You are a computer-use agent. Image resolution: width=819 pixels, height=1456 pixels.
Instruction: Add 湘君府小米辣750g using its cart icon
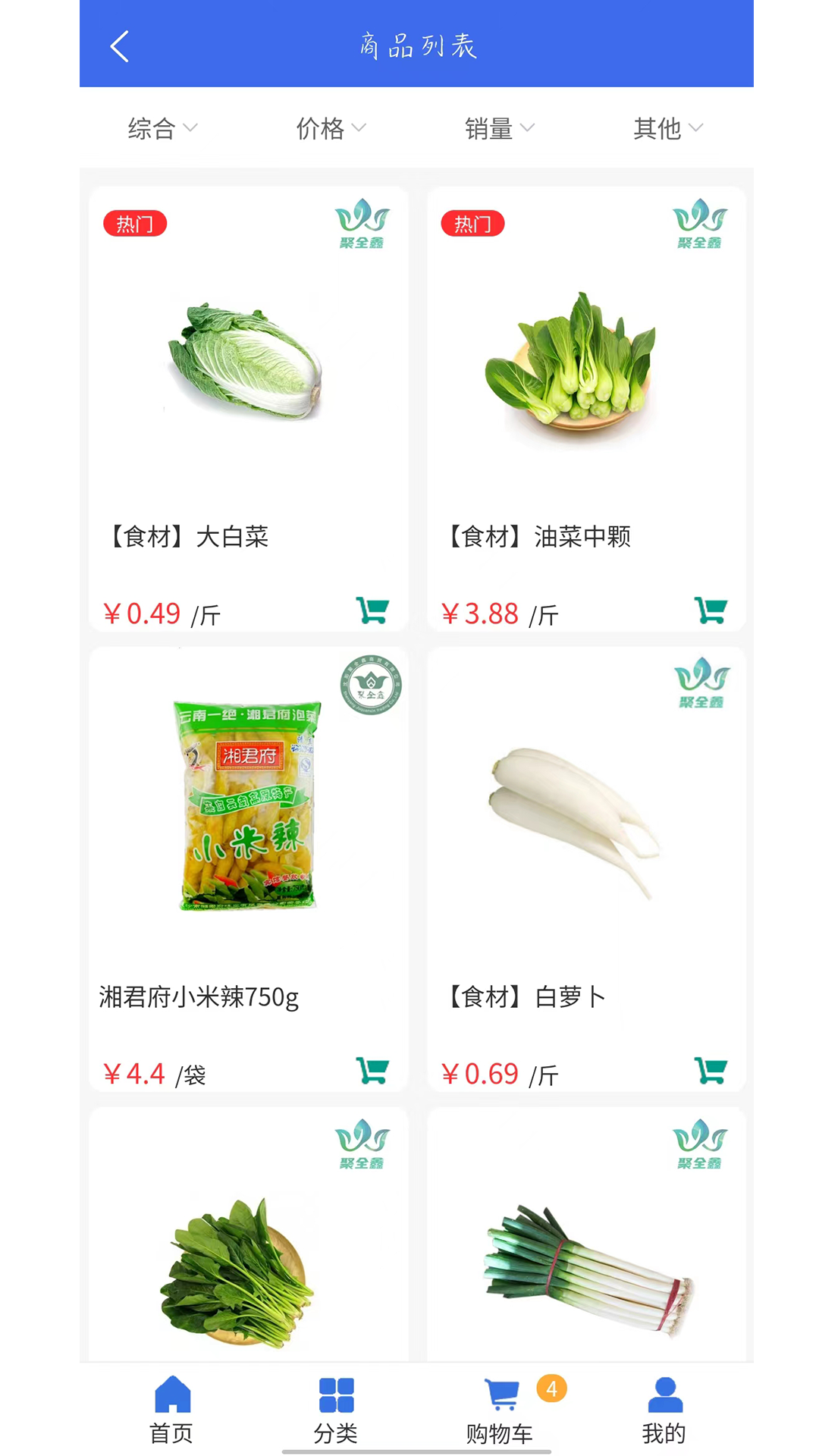point(372,1070)
